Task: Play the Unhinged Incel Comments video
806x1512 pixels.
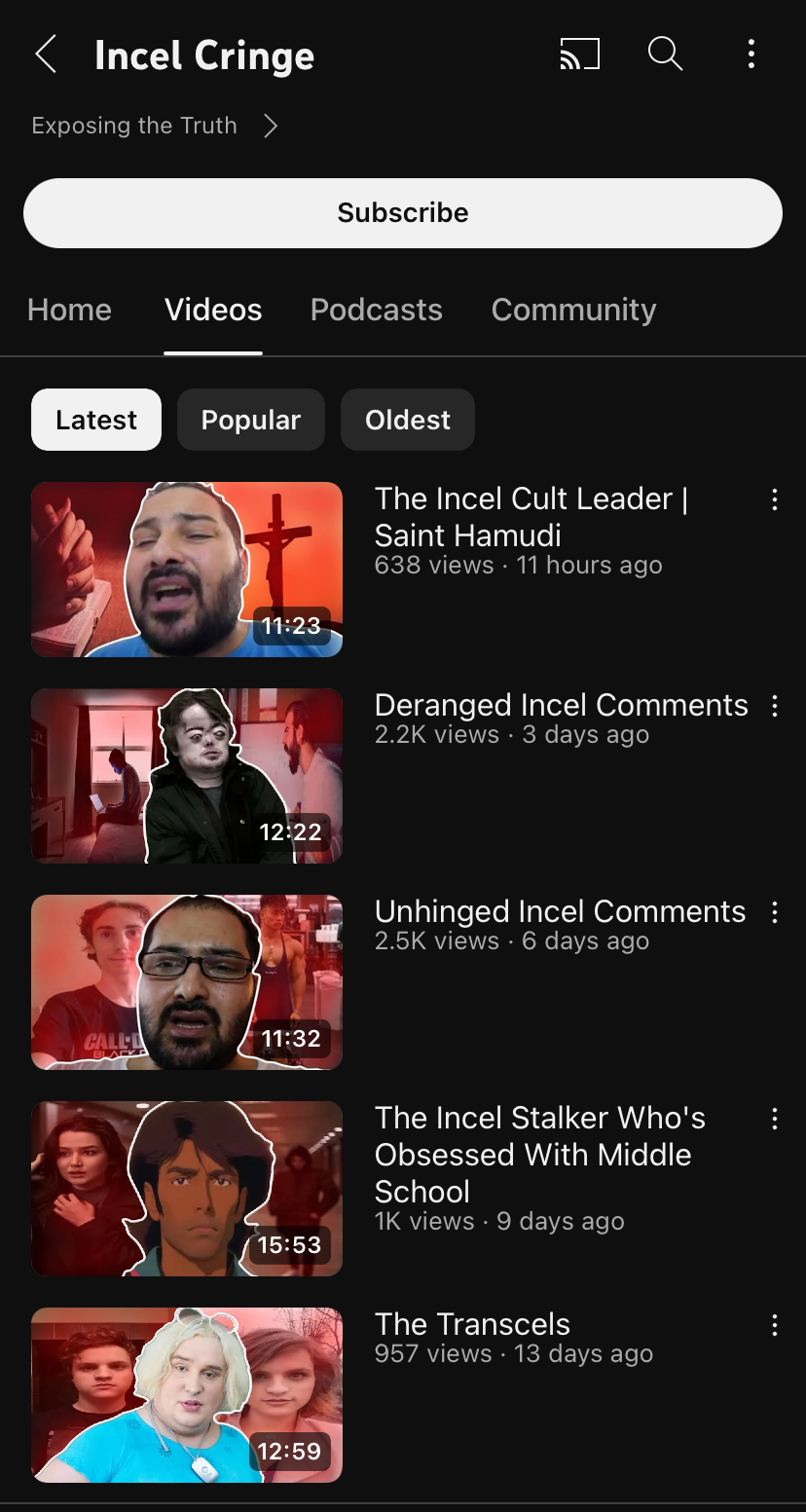Action: pos(187,982)
